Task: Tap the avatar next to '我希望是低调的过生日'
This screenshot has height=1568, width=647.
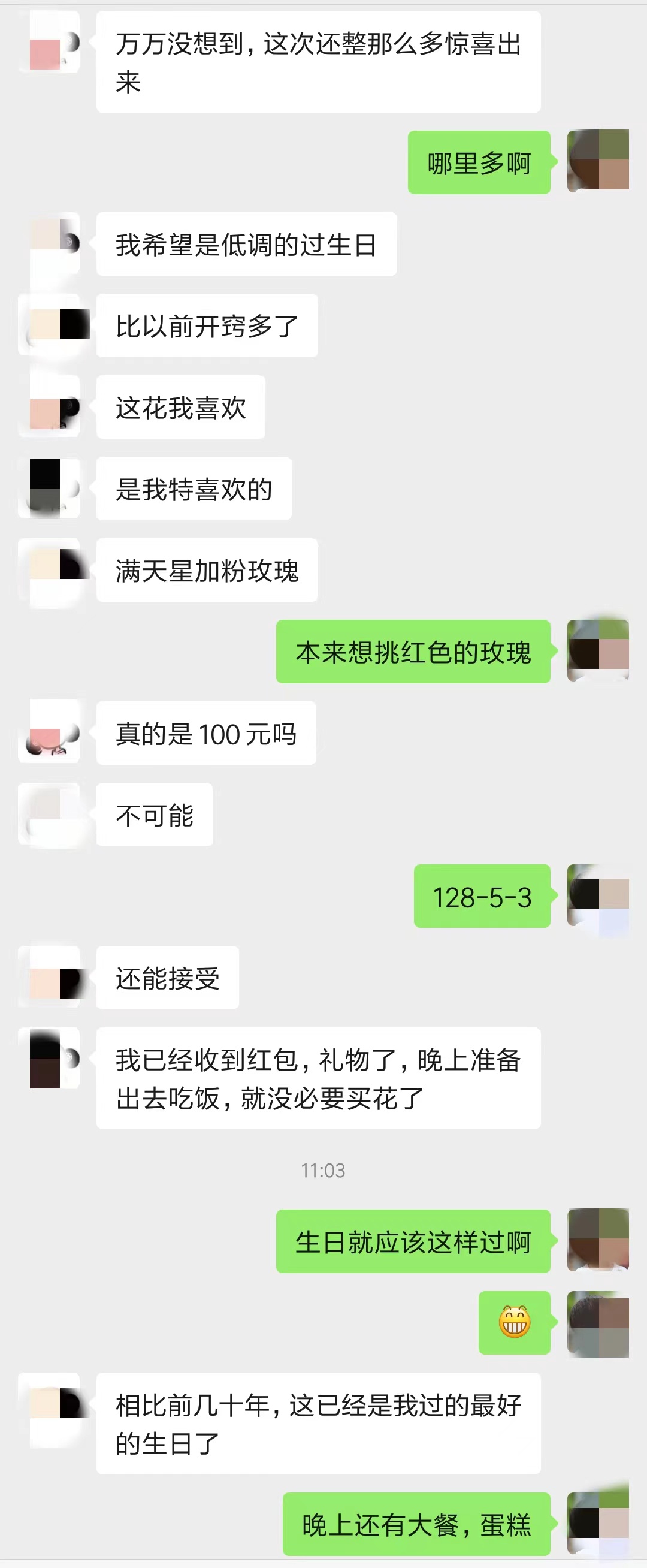Action: click(49, 243)
